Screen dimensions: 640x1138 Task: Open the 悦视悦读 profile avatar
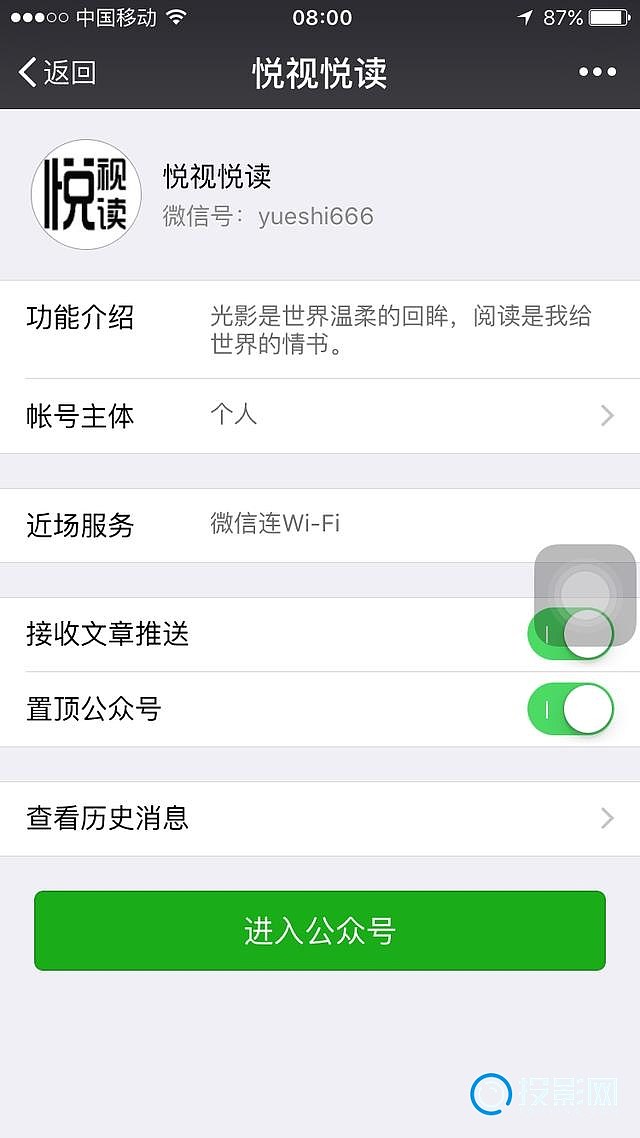click(86, 195)
